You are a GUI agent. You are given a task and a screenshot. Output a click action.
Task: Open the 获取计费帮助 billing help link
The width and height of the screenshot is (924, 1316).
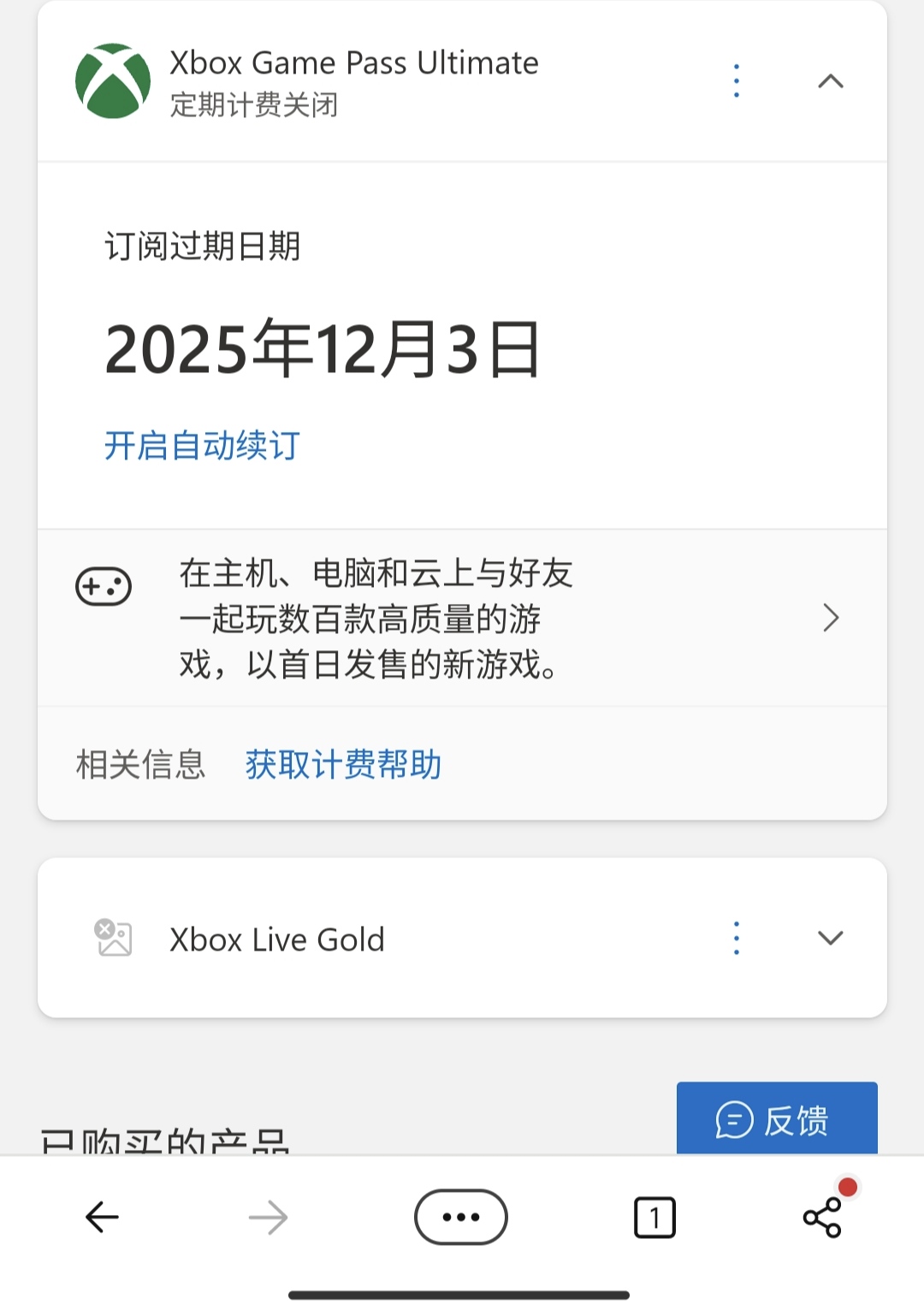(x=342, y=764)
